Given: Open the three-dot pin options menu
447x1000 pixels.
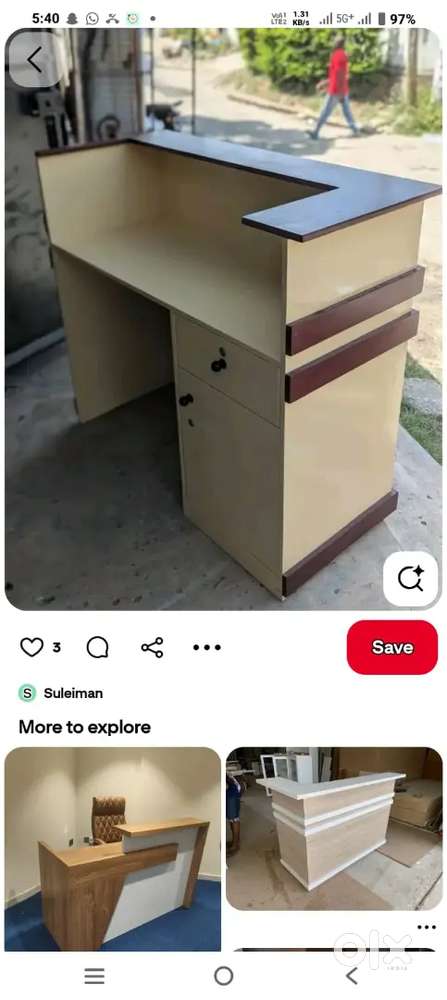Looking at the screenshot, I should (207, 647).
